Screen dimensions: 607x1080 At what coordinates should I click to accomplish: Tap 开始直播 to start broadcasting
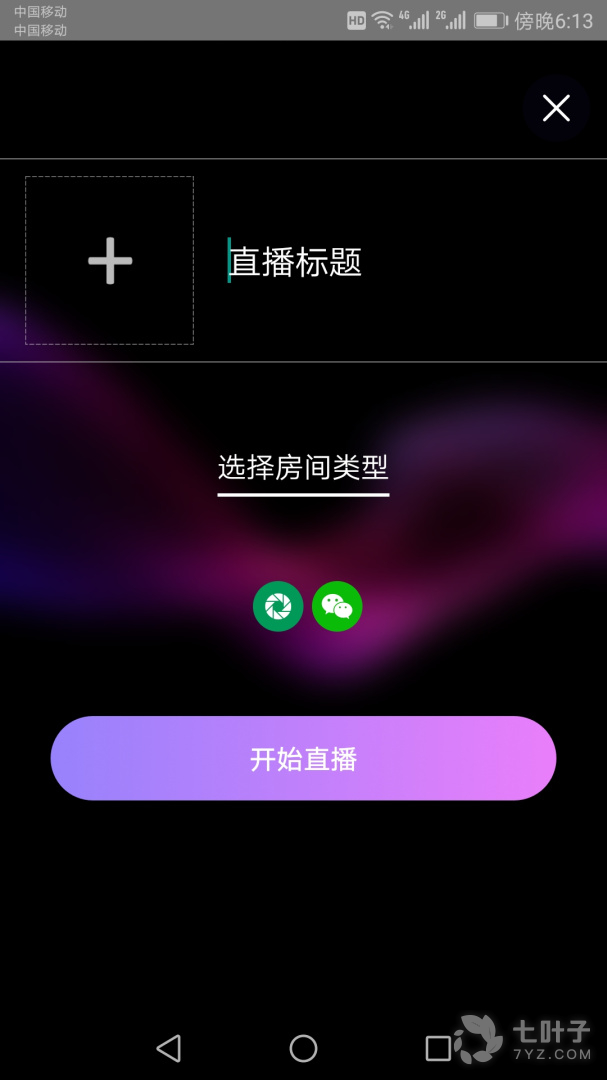coord(303,759)
